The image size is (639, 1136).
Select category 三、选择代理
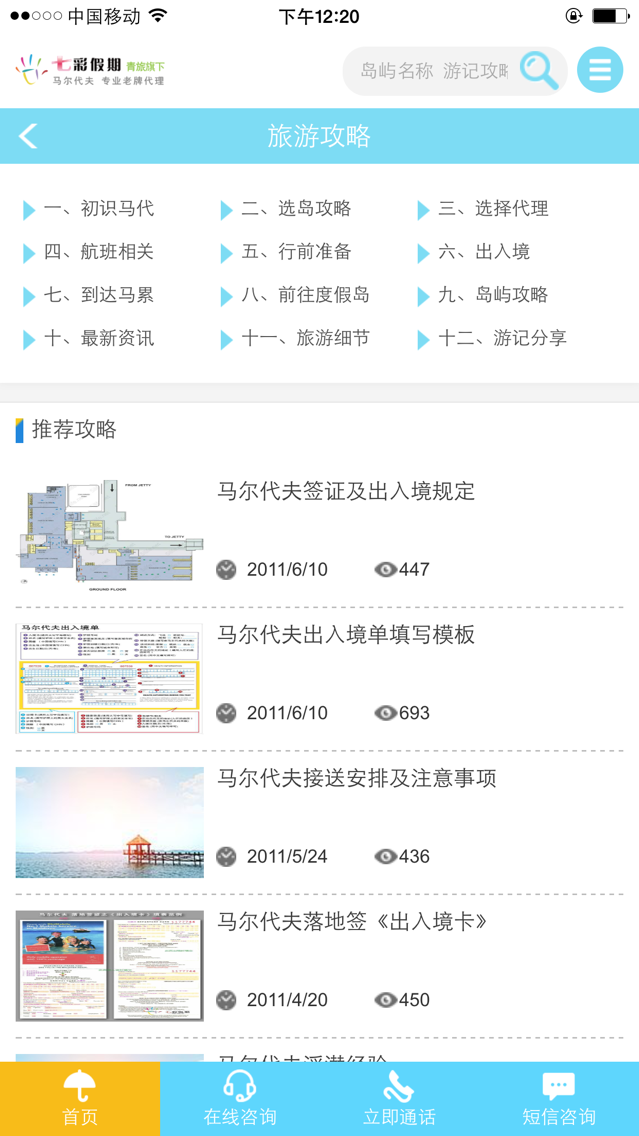[x=493, y=209]
